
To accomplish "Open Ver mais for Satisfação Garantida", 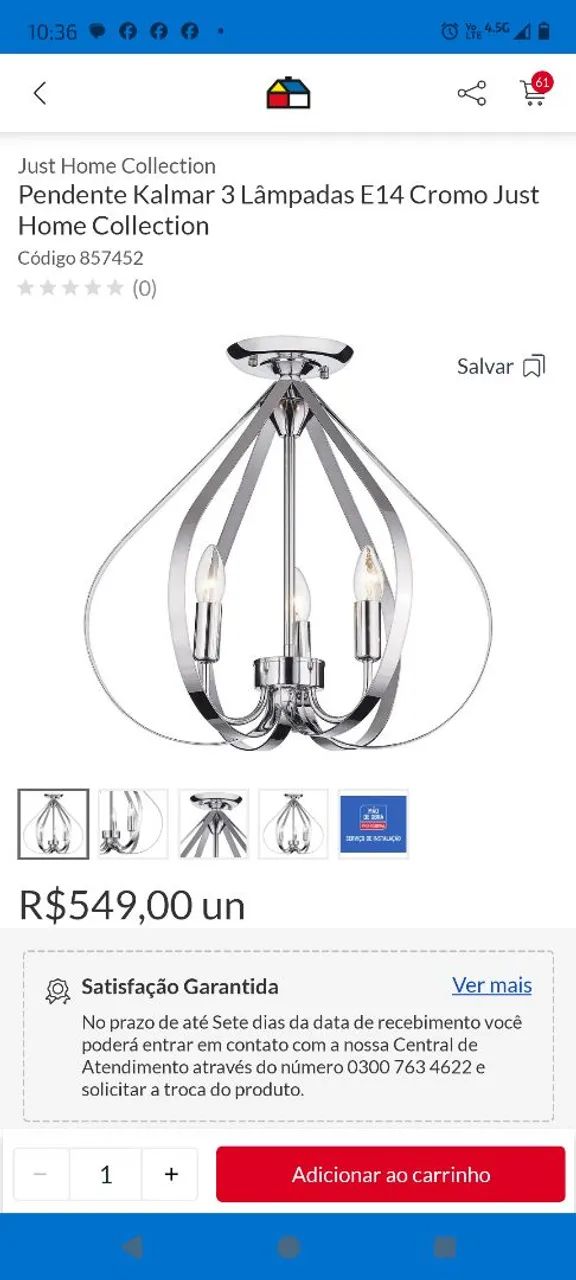I will [492, 985].
